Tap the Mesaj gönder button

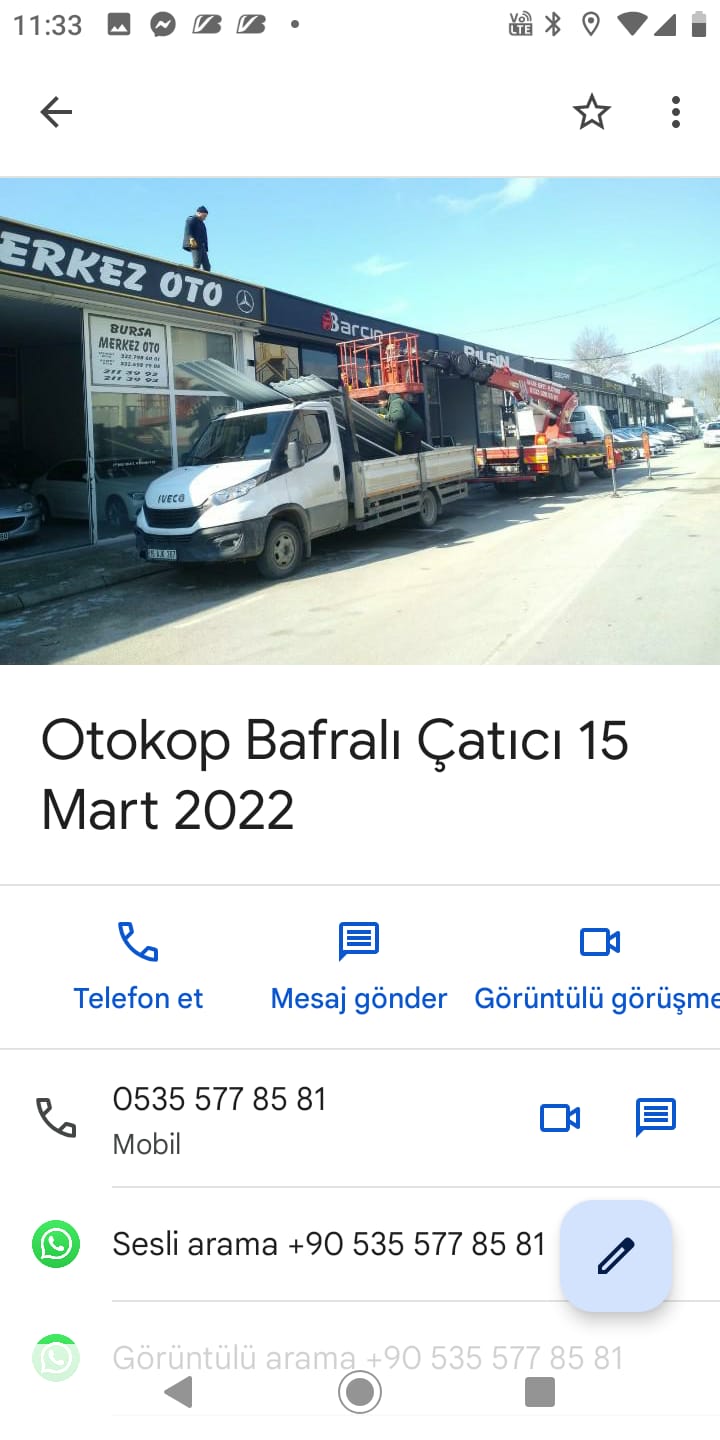[359, 966]
